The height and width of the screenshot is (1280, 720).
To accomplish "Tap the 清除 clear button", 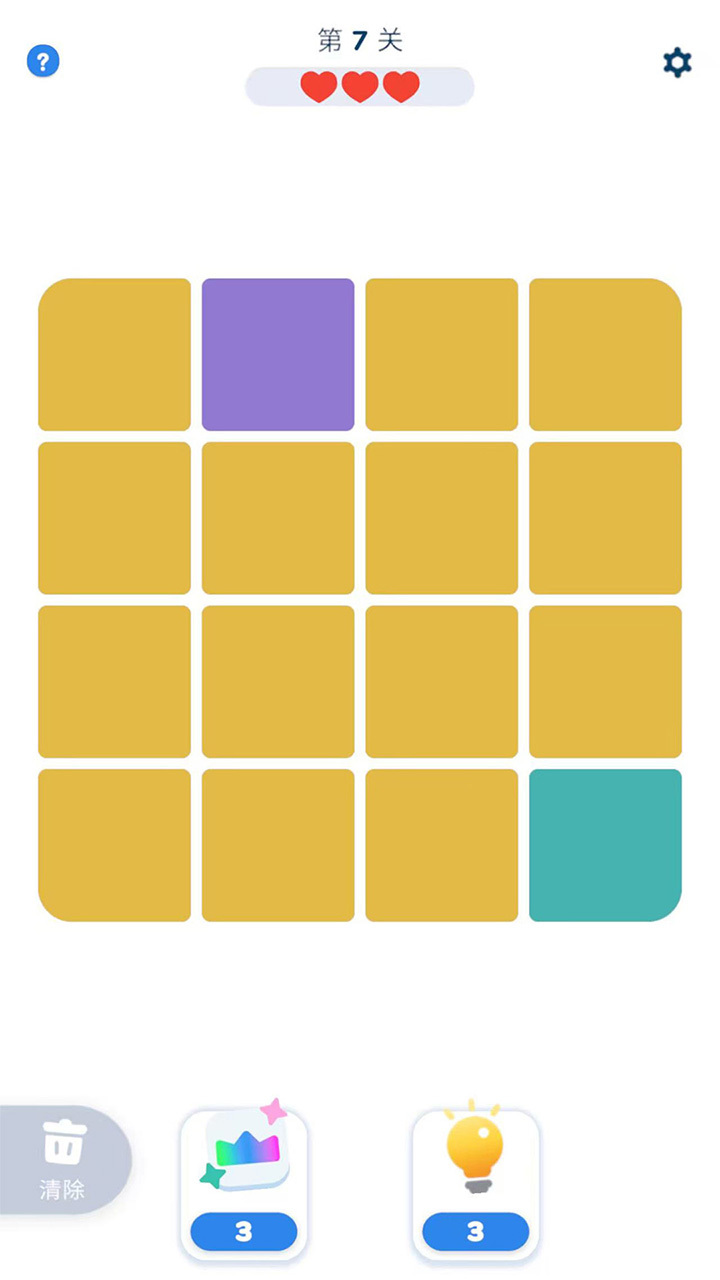I will [64, 1160].
